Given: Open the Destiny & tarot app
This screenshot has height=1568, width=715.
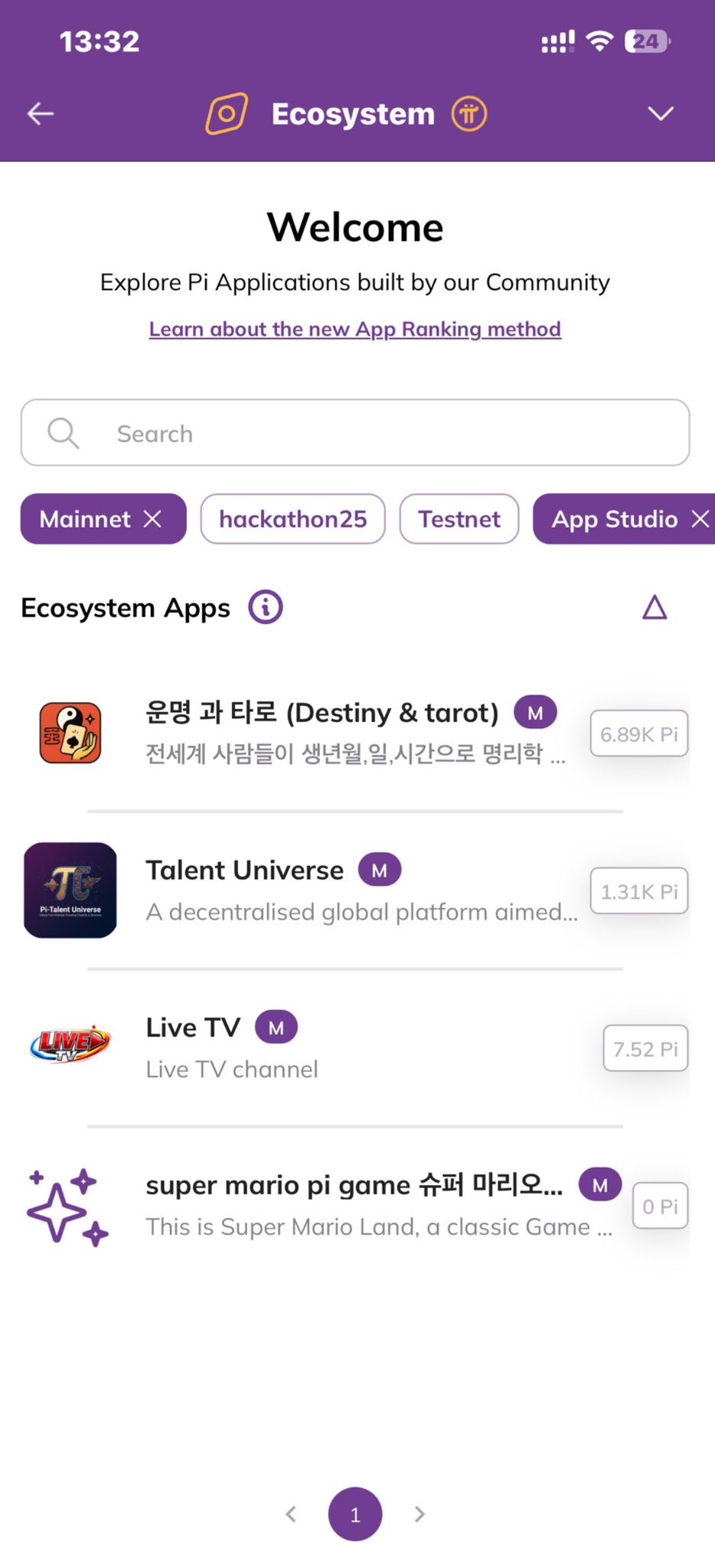Looking at the screenshot, I should click(322, 733).
